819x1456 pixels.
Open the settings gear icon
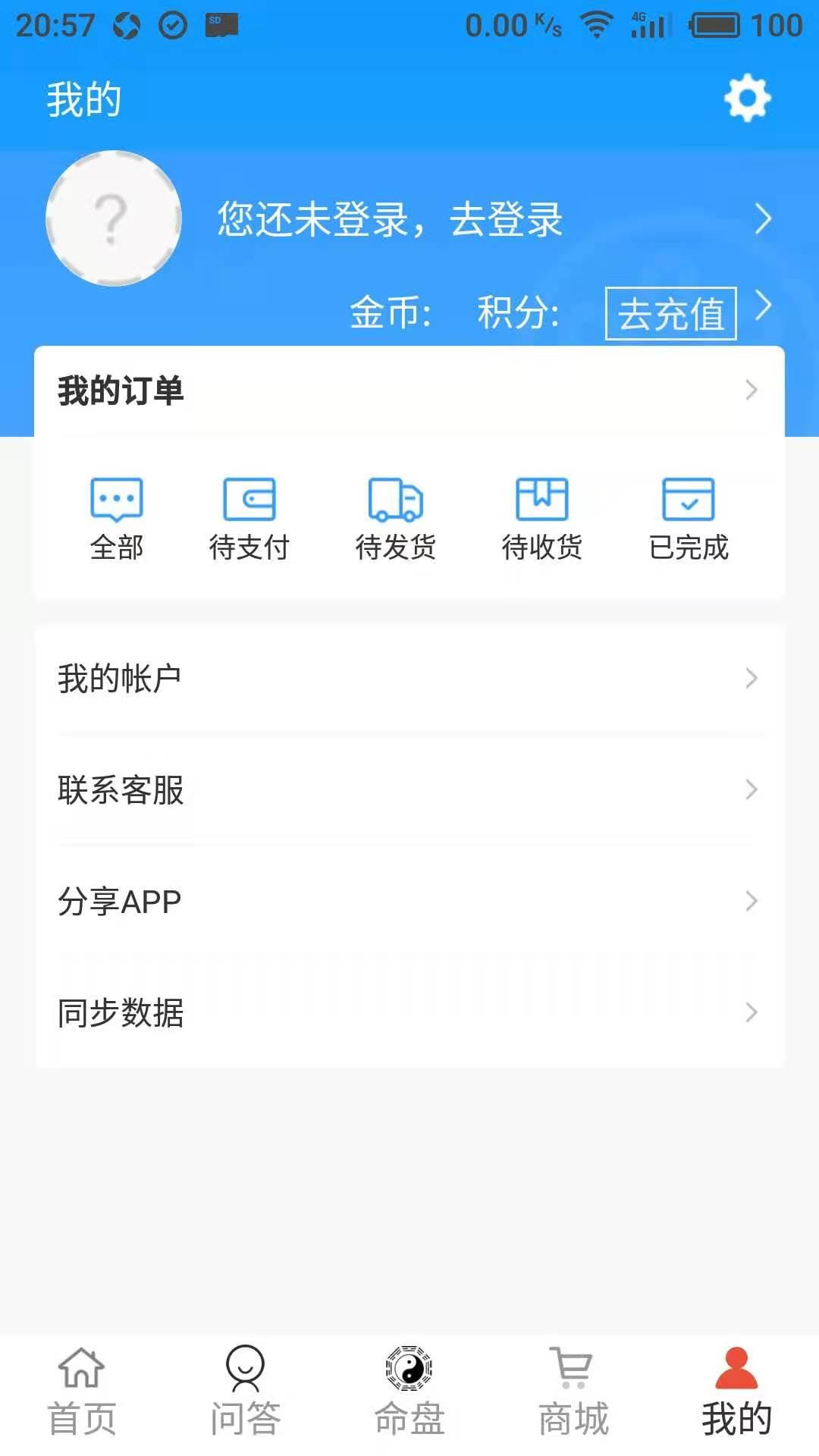coord(747,97)
